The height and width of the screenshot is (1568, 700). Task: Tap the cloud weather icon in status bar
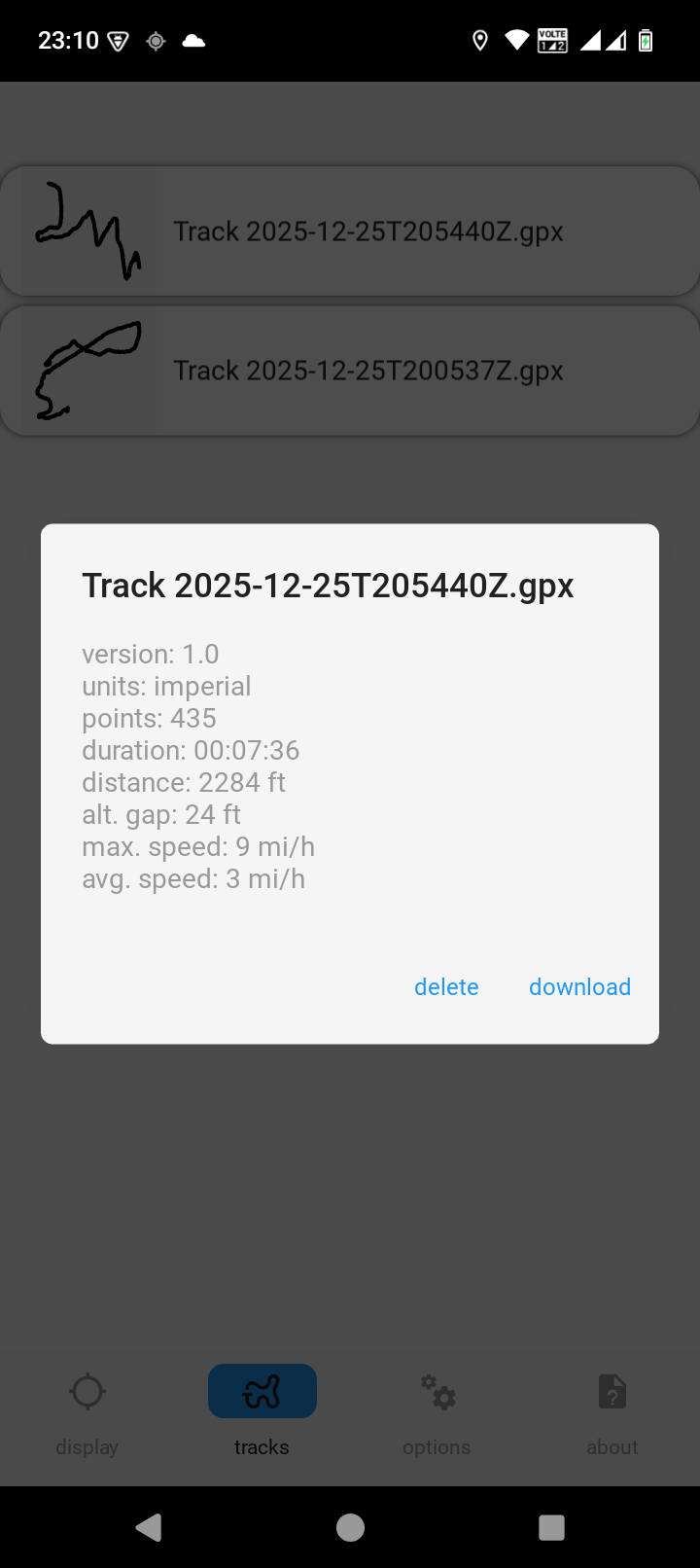(x=193, y=41)
